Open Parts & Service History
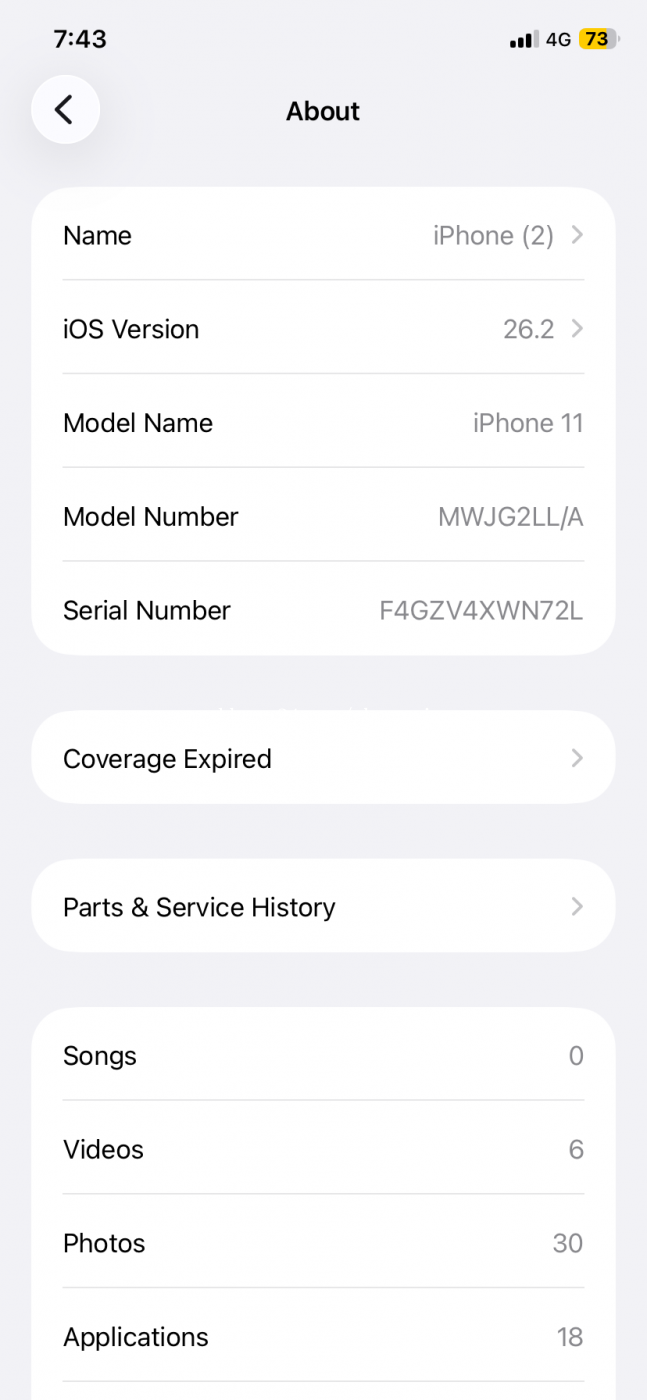The image size is (647, 1400). point(323,906)
